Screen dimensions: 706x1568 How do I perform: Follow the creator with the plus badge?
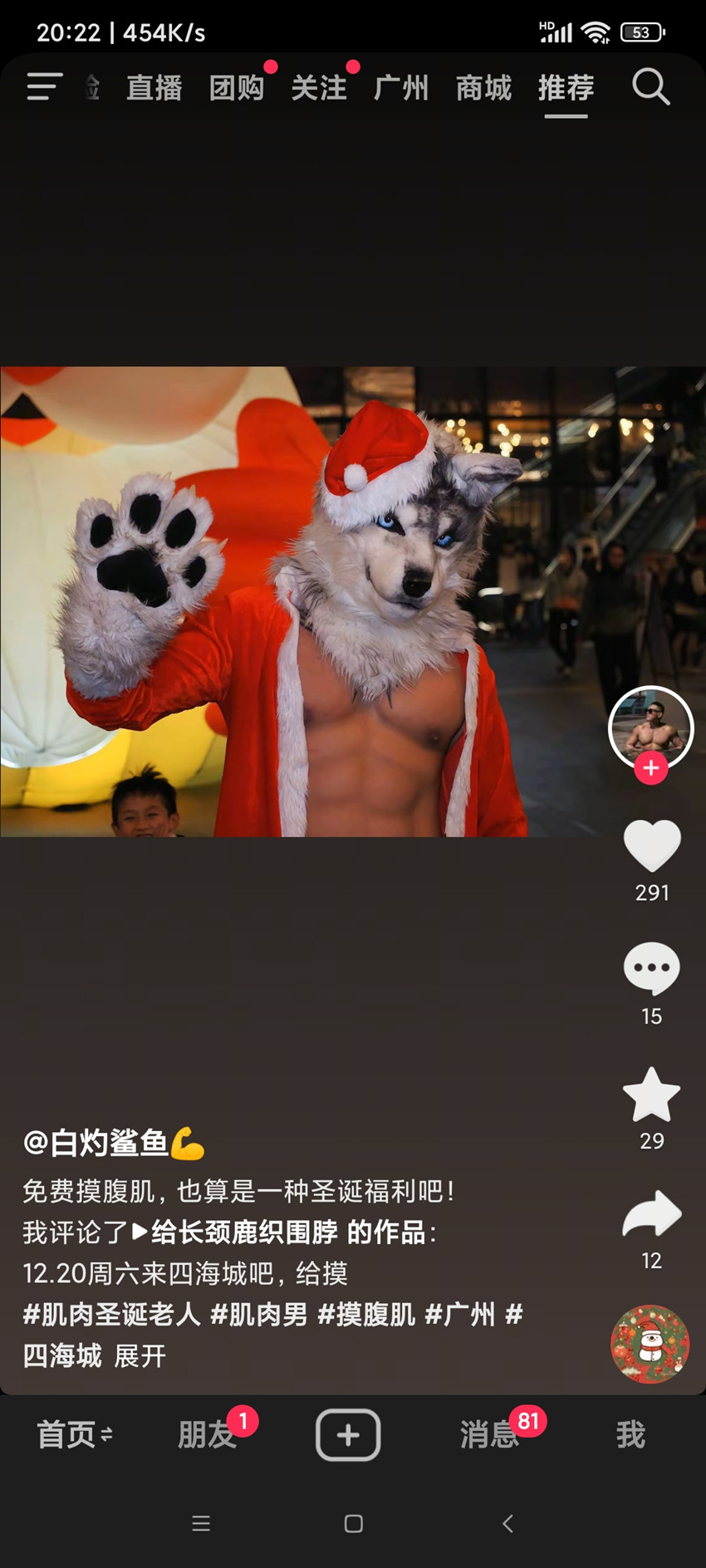(651, 768)
